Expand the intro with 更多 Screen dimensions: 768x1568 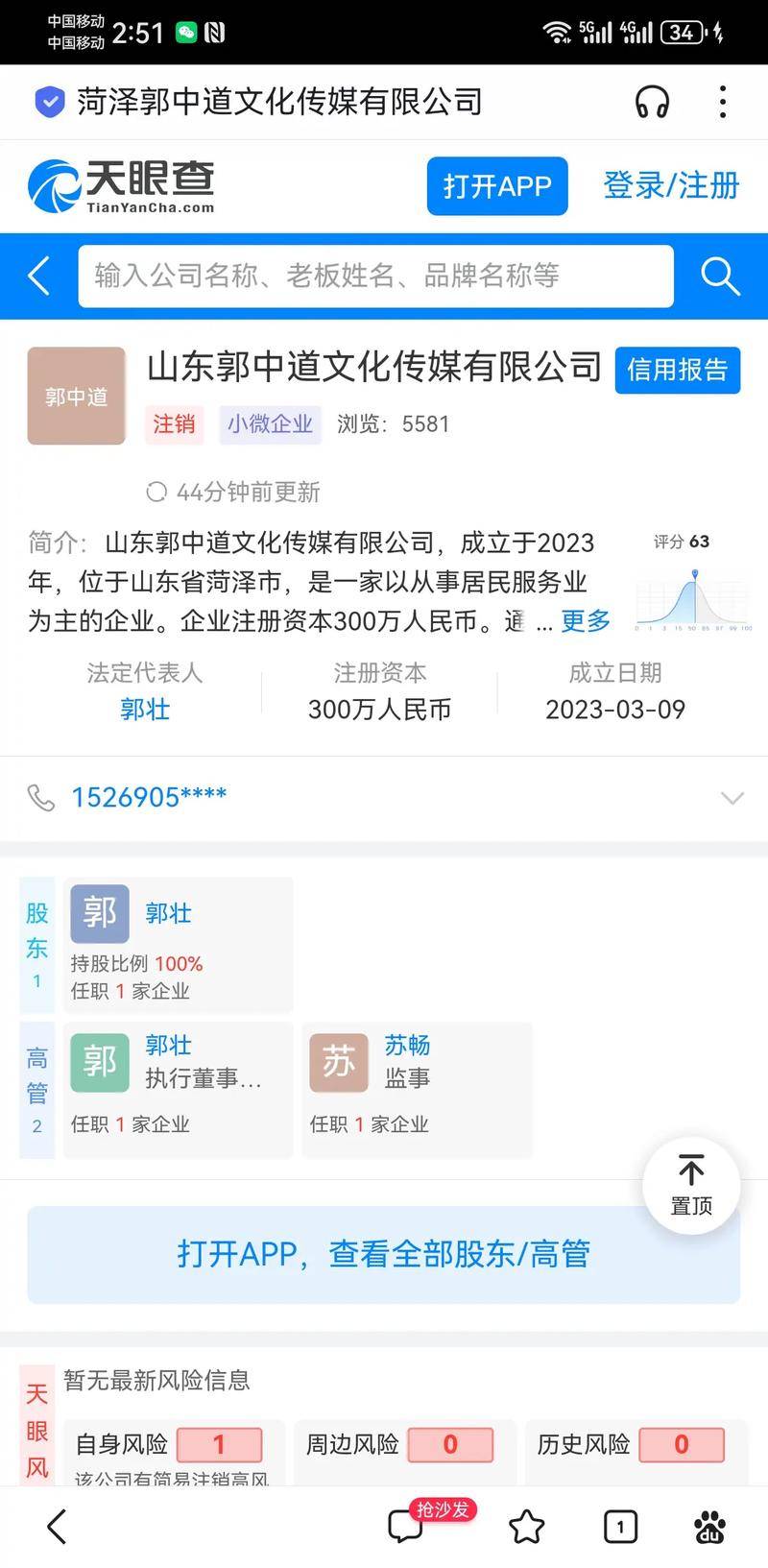(x=585, y=621)
